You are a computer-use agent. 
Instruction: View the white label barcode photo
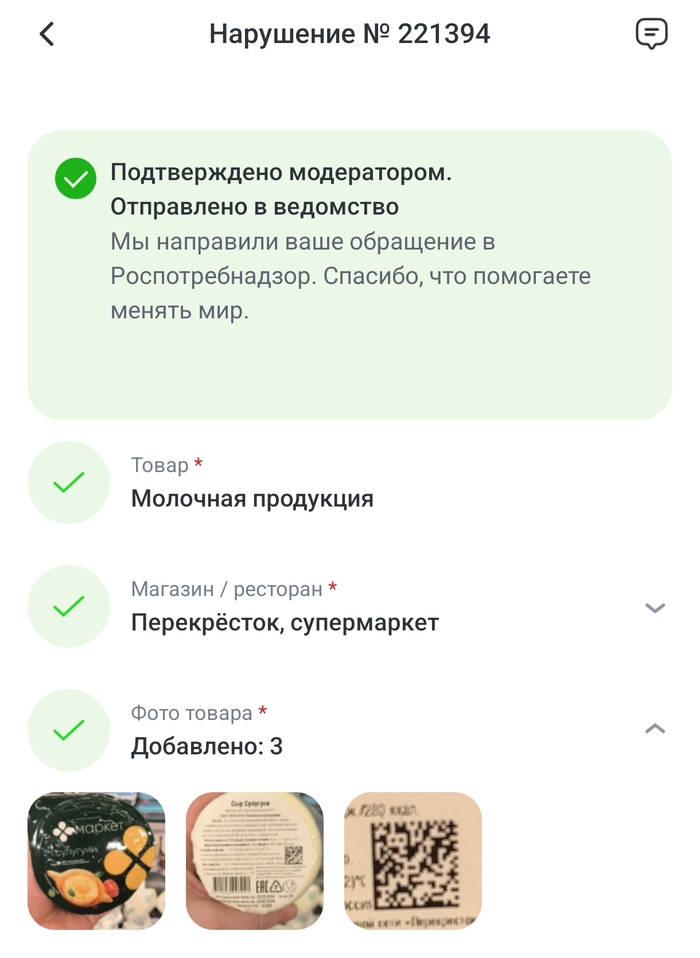pyautogui.click(x=254, y=860)
